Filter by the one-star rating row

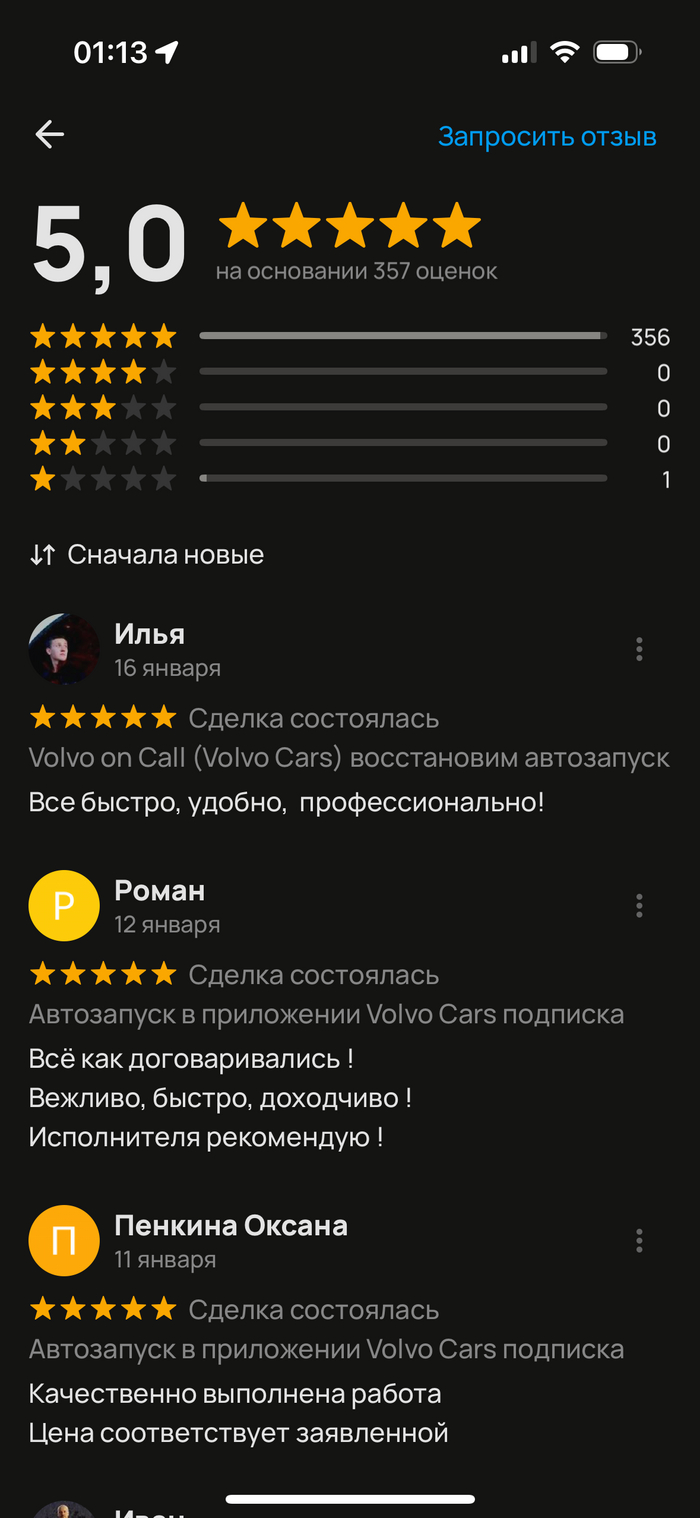[350, 479]
